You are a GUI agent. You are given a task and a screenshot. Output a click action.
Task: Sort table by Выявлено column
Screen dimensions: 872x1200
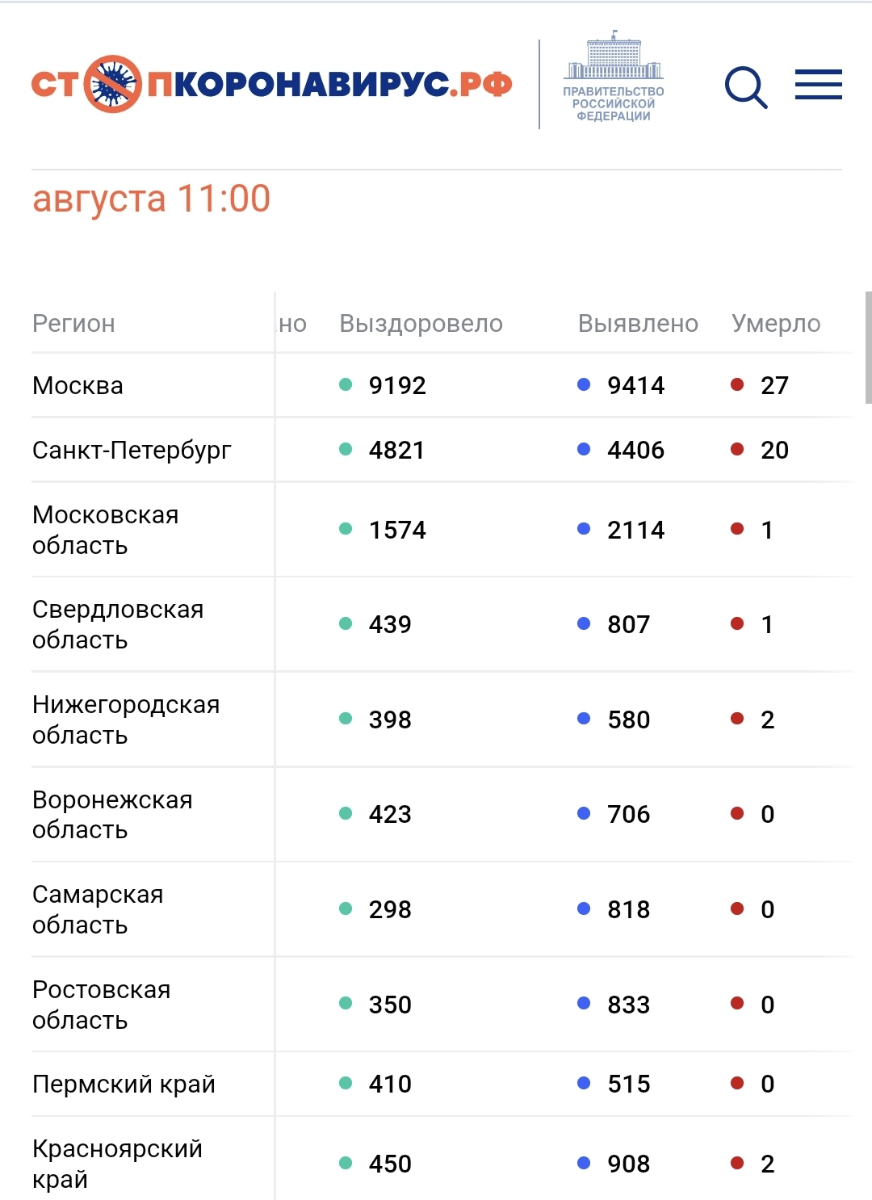(x=638, y=324)
